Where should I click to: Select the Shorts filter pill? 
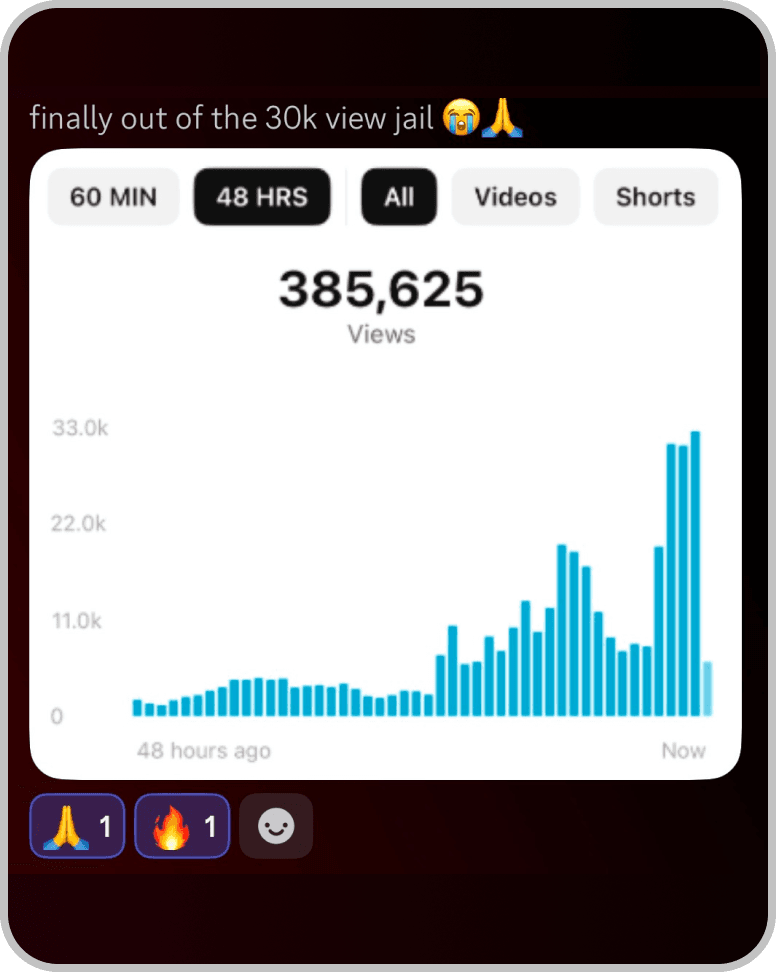pos(655,197)
